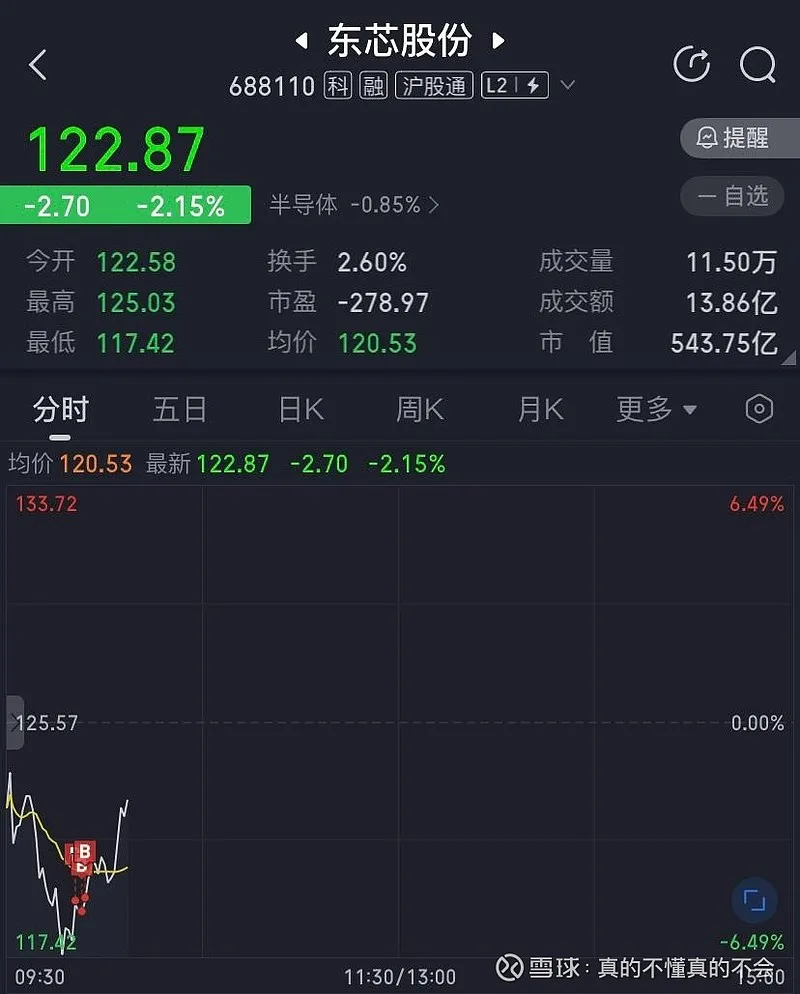The image size is (800, 994).
Task: Expand the stock tags dropdown arrow
Action: click(x=568, y=86)
